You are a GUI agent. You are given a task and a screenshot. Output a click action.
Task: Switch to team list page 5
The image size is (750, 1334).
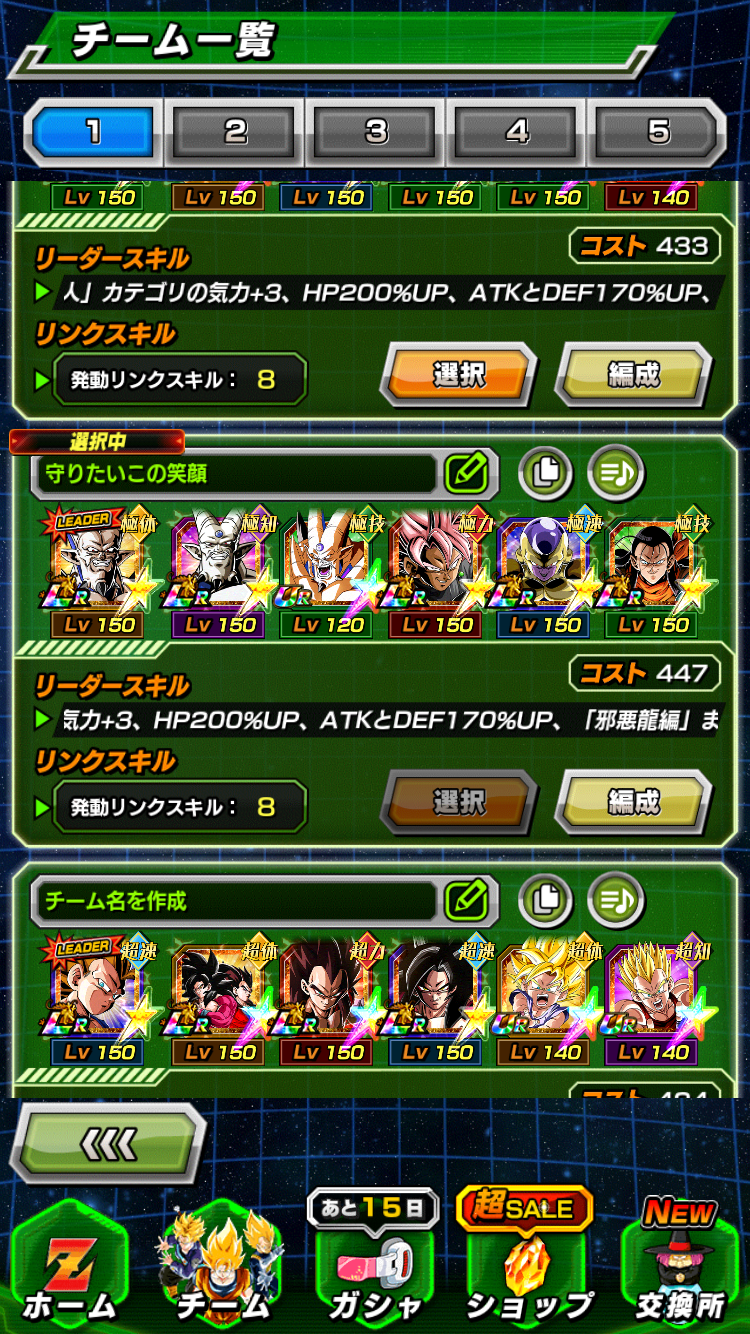click(657, 133)
